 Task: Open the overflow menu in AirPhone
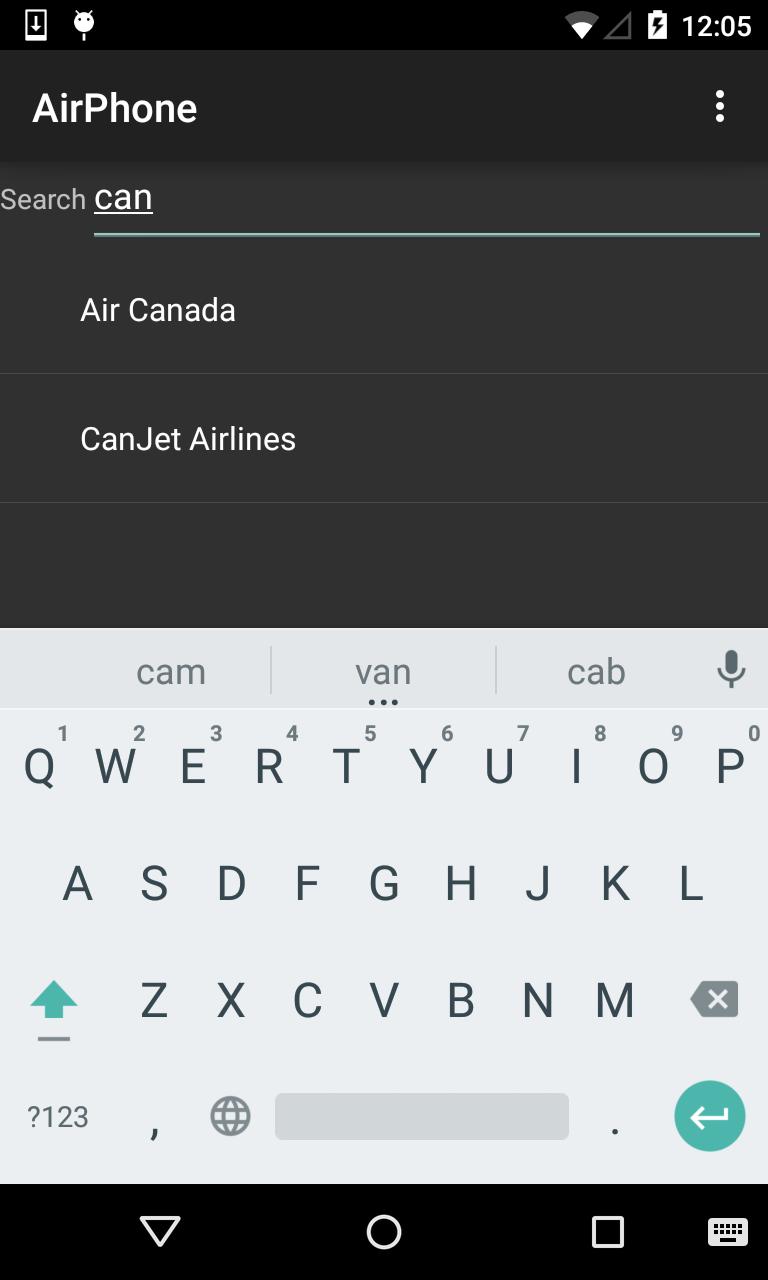pos(719,107)
